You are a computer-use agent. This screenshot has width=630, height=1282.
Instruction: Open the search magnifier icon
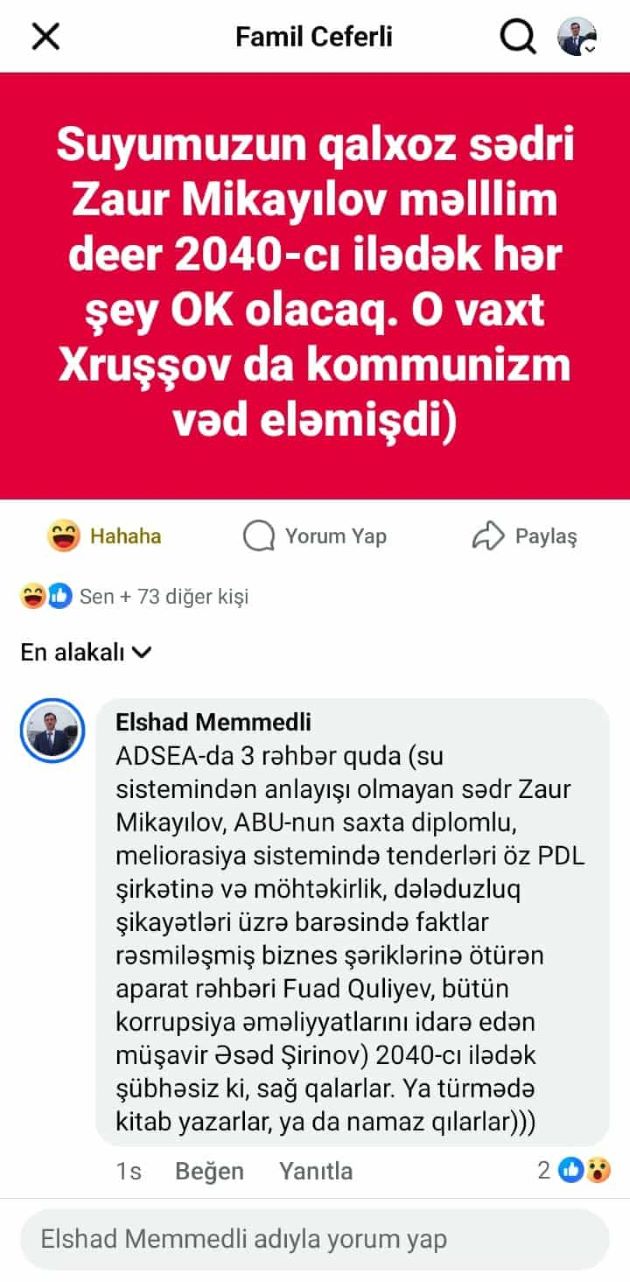coord(517,37)
